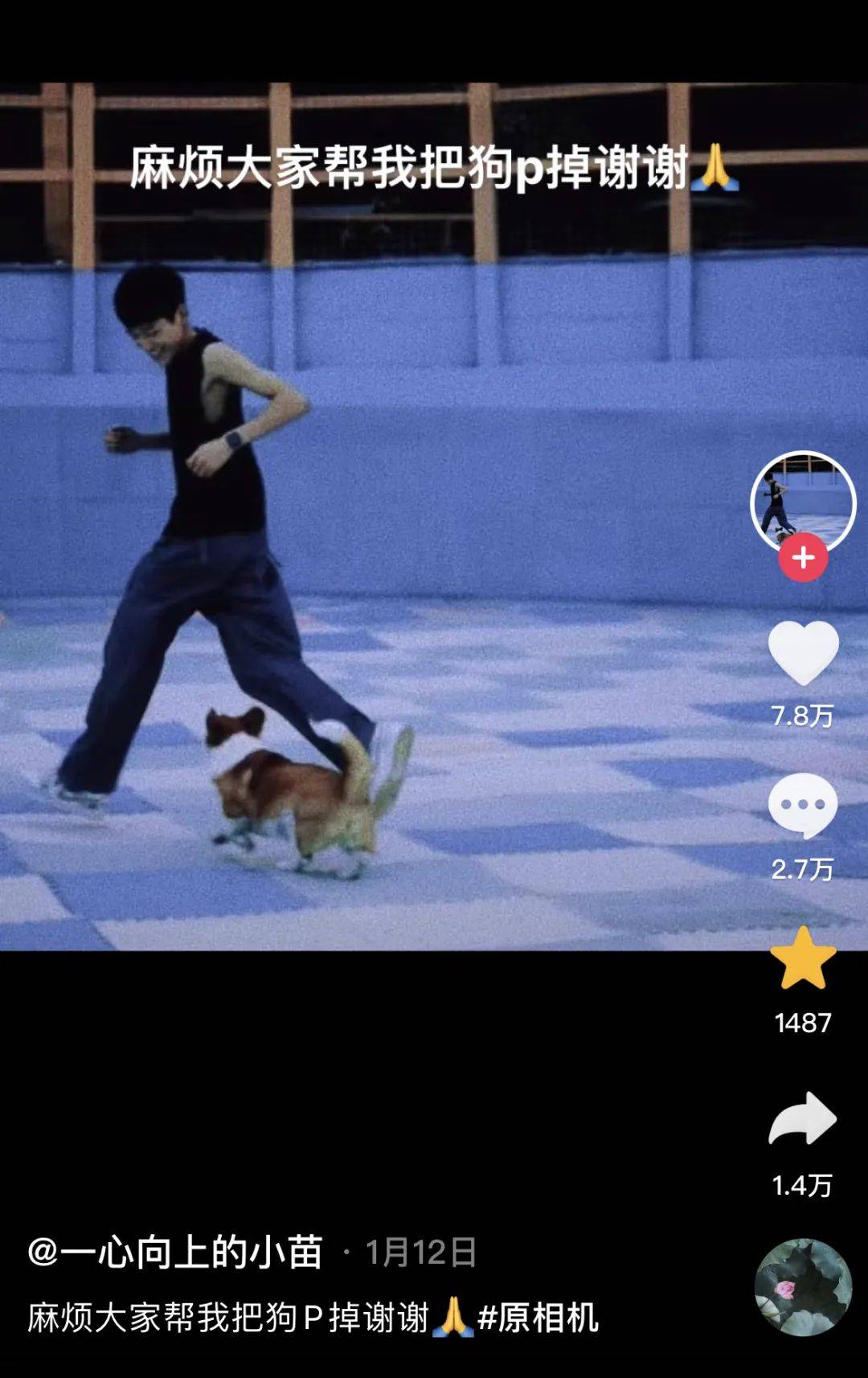The width and height of the screenshot is (868, 1378).
Task: Follow the creator with the red plus button
Action: 803,557
